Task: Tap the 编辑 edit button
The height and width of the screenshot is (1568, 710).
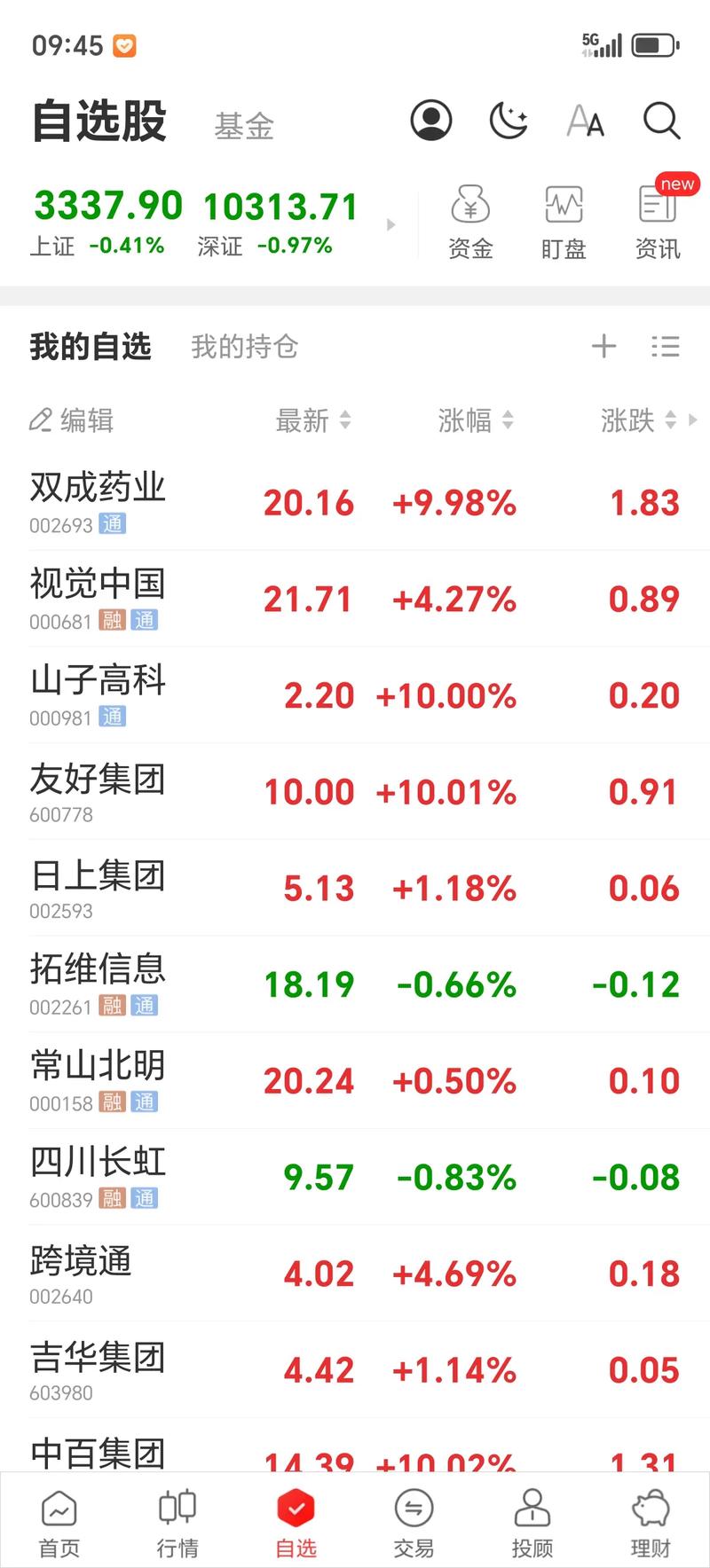Action: [71, 420]
